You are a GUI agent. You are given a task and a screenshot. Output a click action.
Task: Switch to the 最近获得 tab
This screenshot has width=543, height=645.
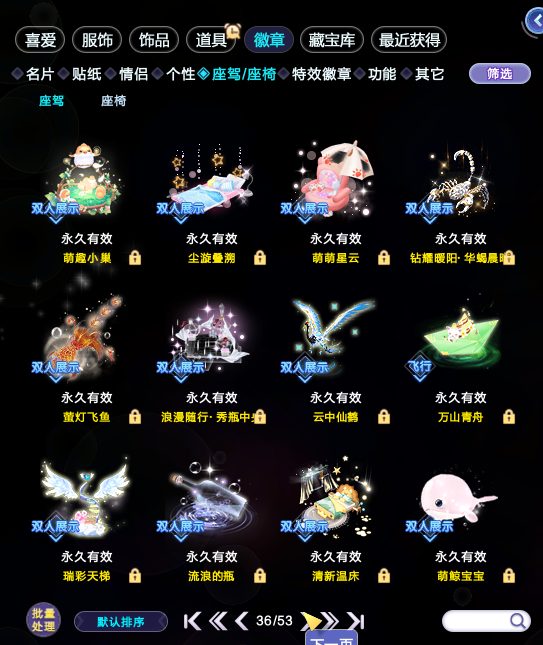[409, 40]
